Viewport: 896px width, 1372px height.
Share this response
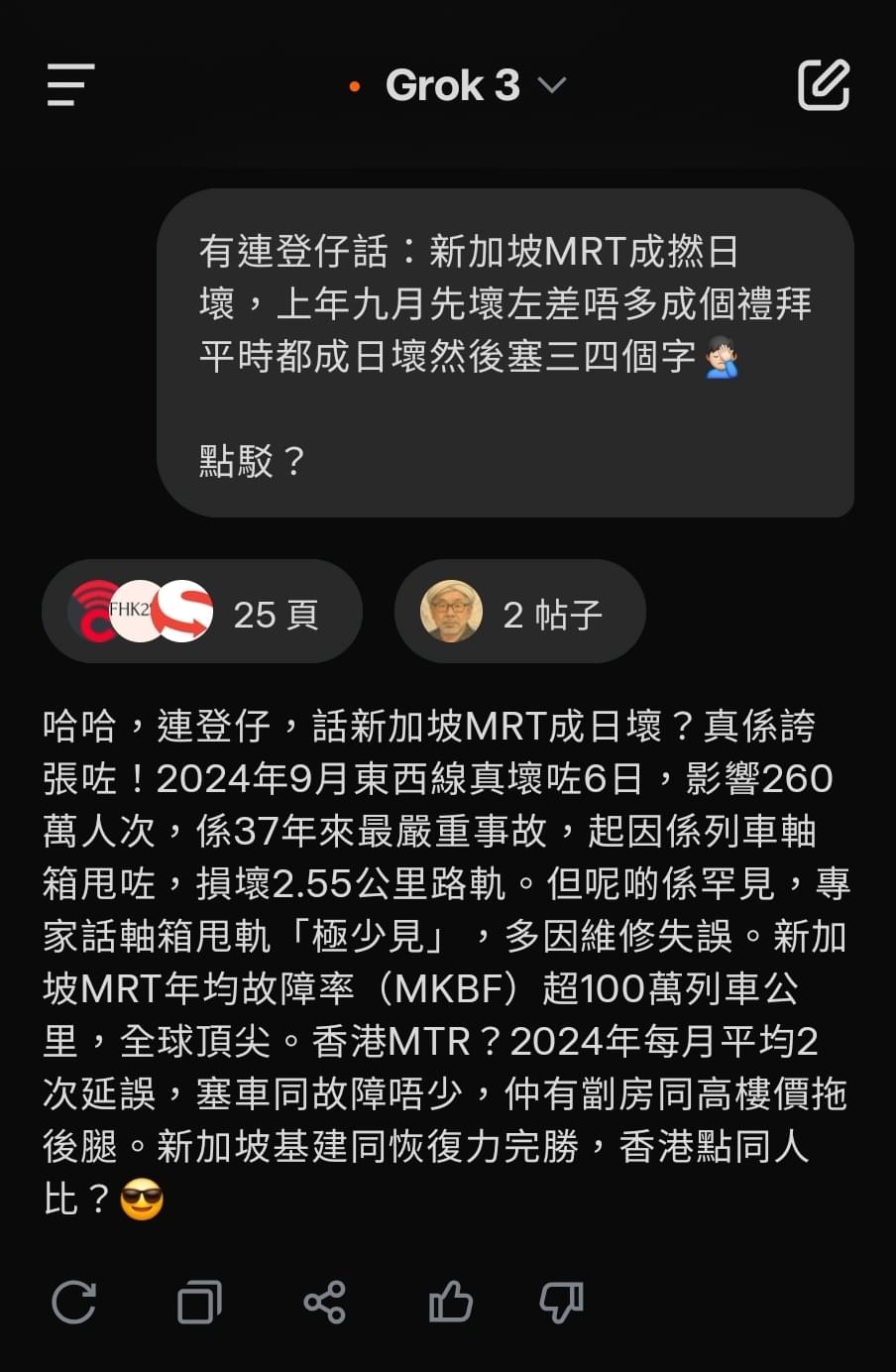point(324,1302)
